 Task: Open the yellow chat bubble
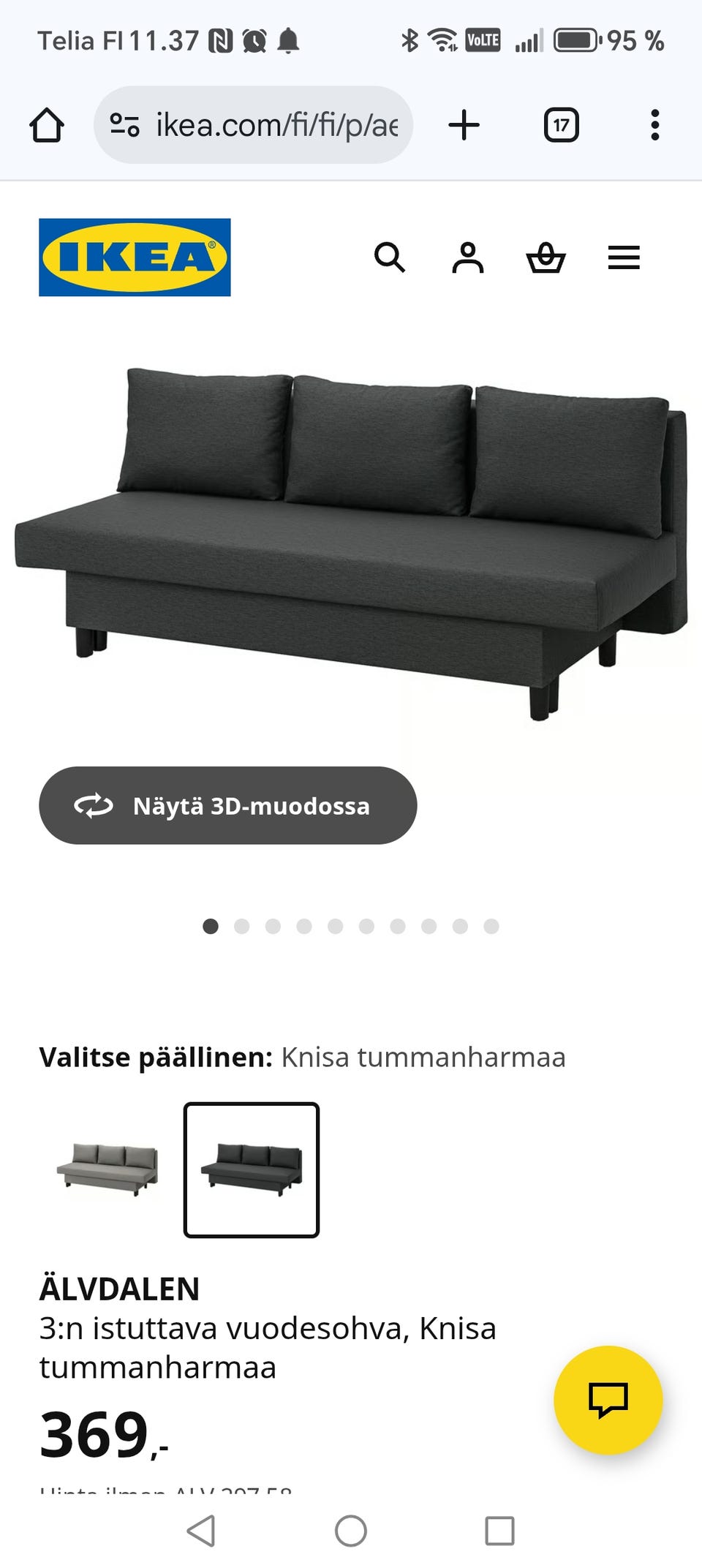pos(609,1398)
